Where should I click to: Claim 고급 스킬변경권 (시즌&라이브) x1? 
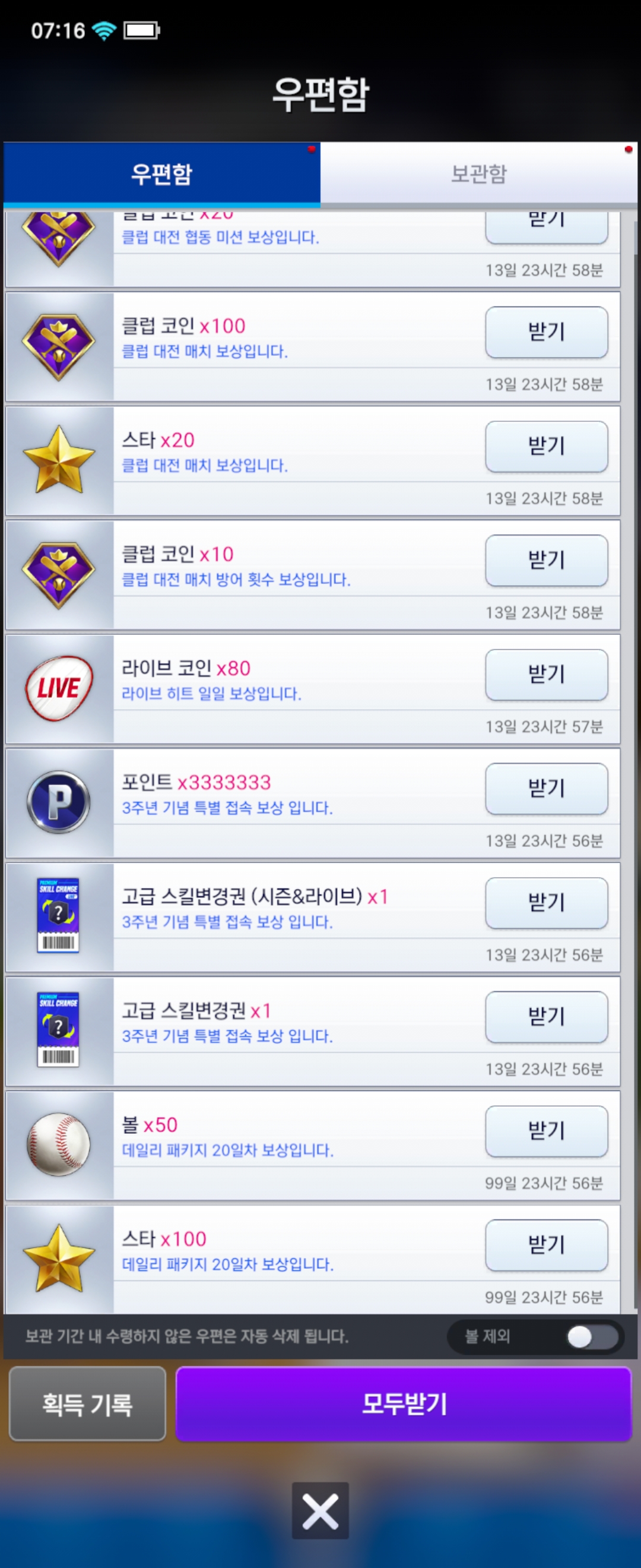tap(545, 903)
